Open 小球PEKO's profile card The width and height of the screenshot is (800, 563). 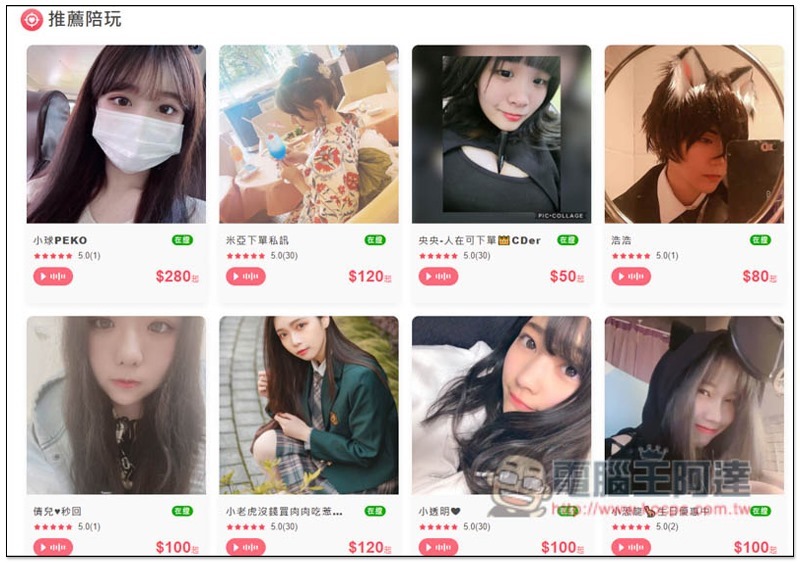(x=116, y=134)
